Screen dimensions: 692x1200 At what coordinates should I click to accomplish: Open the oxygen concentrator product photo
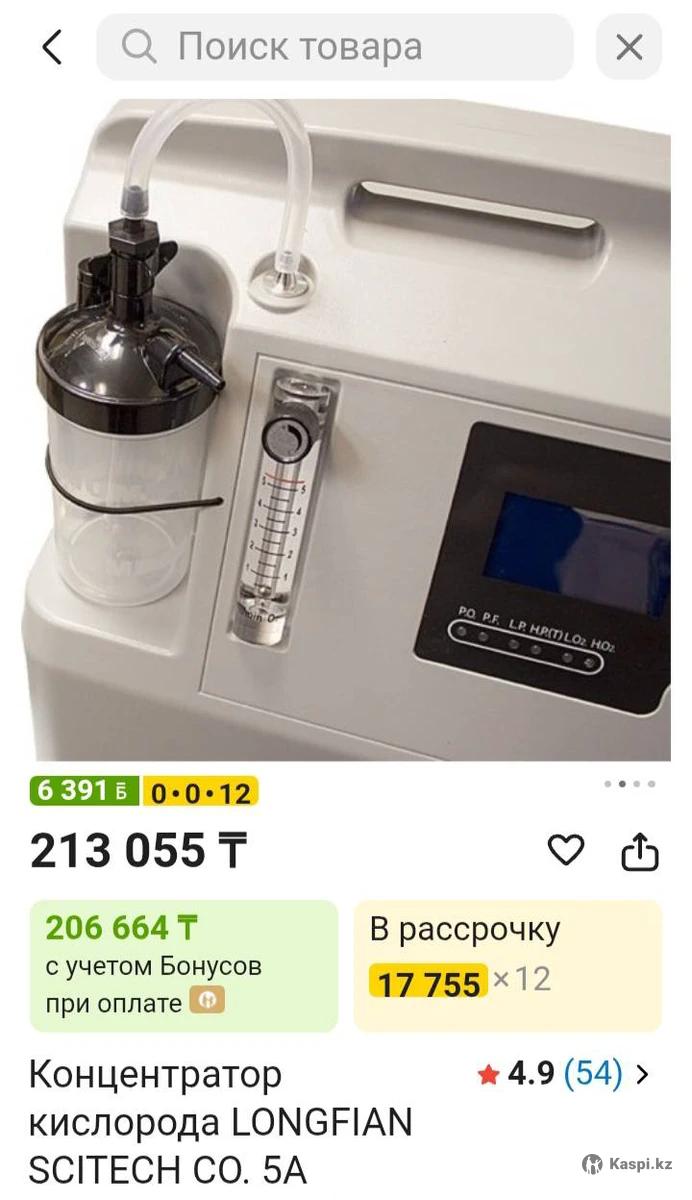pos(346,430)
